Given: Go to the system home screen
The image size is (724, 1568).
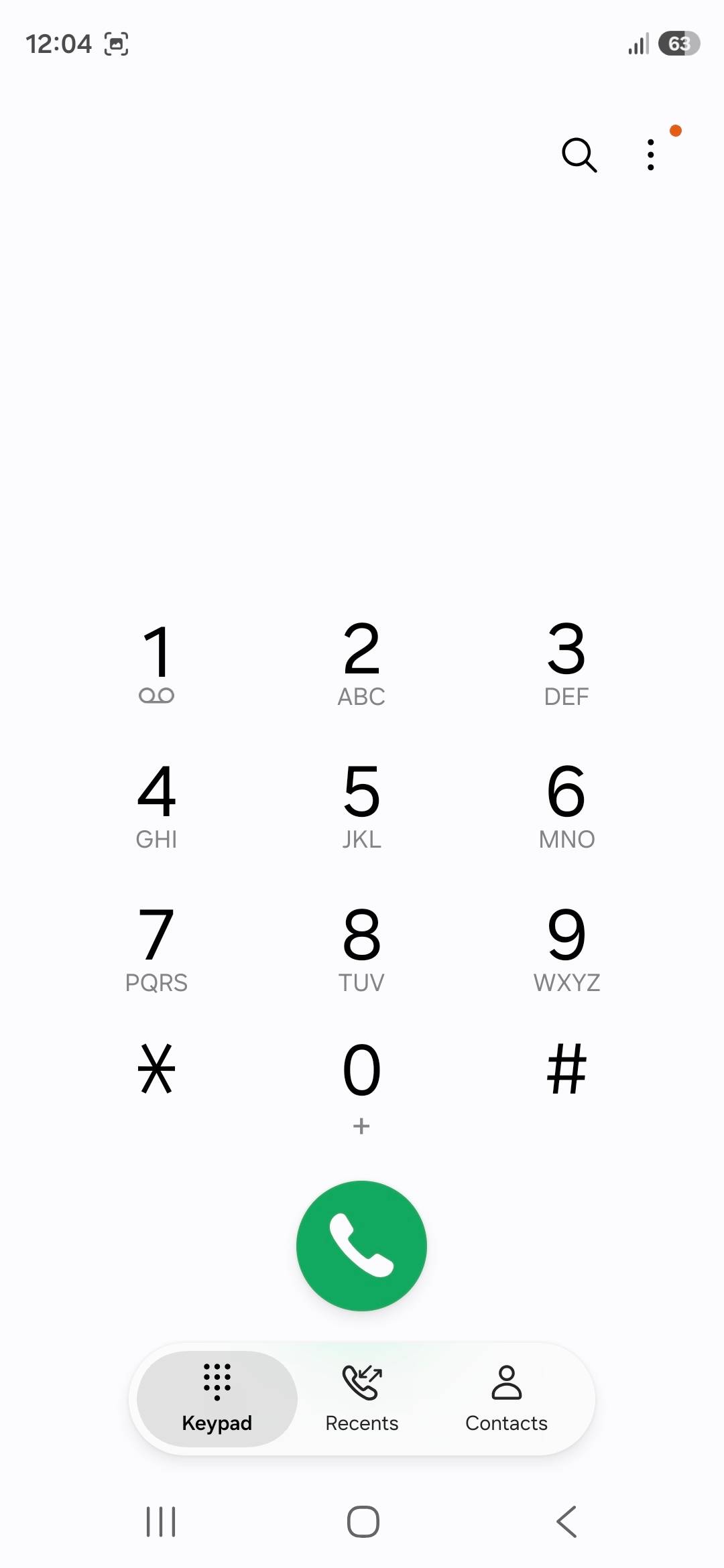Looking at the screenshot, I should click(x=363, y=1521).
